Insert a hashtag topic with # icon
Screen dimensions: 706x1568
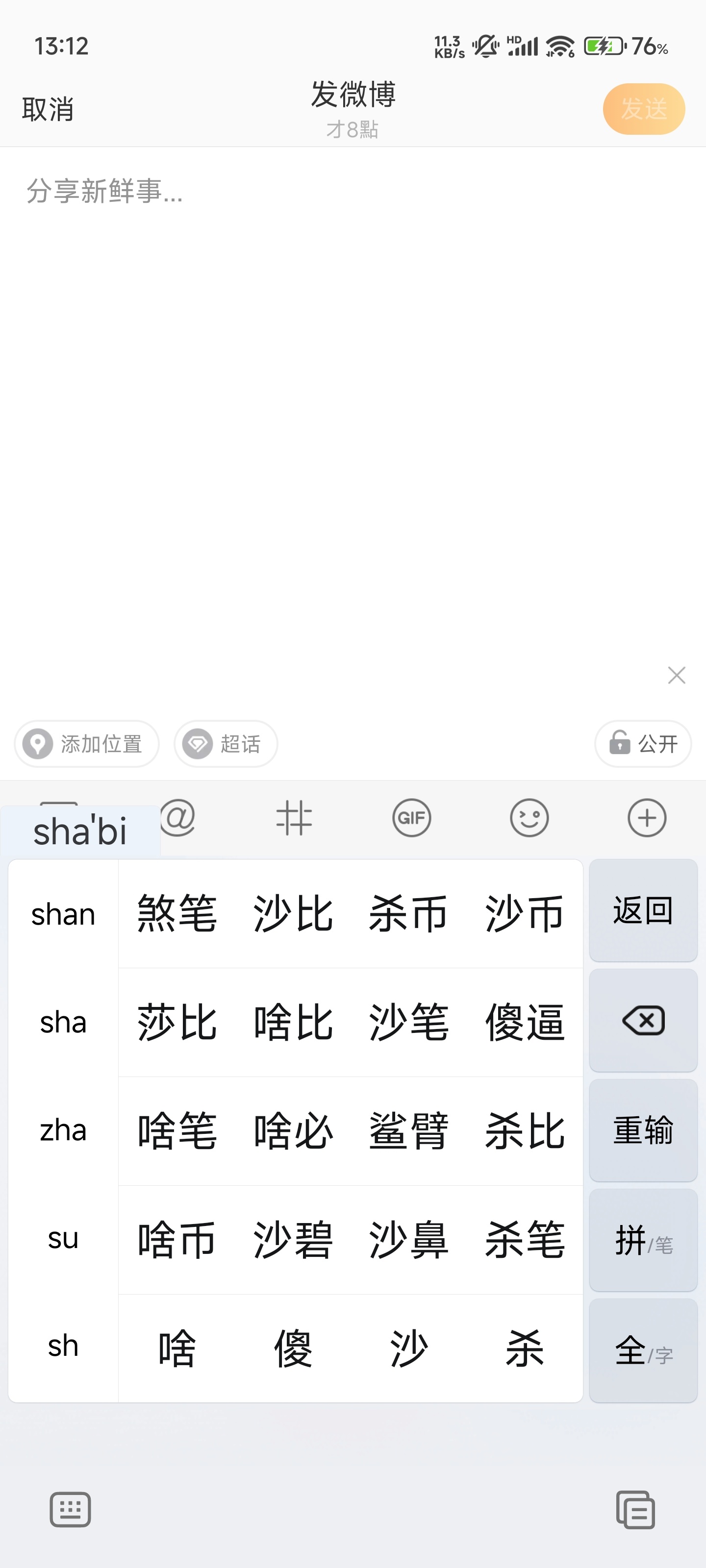coord(294,817)
